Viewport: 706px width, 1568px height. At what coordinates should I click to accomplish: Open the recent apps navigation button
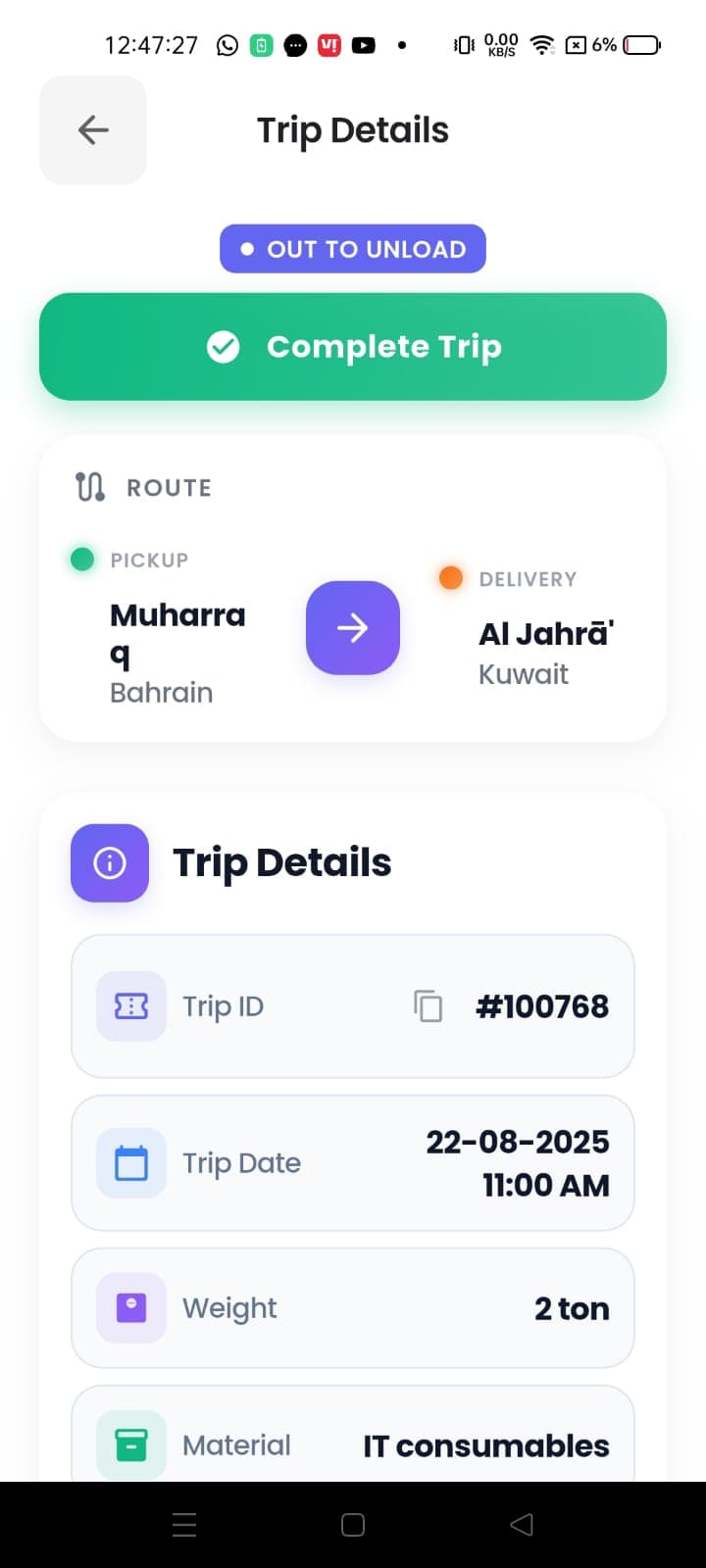[183, 1524]
